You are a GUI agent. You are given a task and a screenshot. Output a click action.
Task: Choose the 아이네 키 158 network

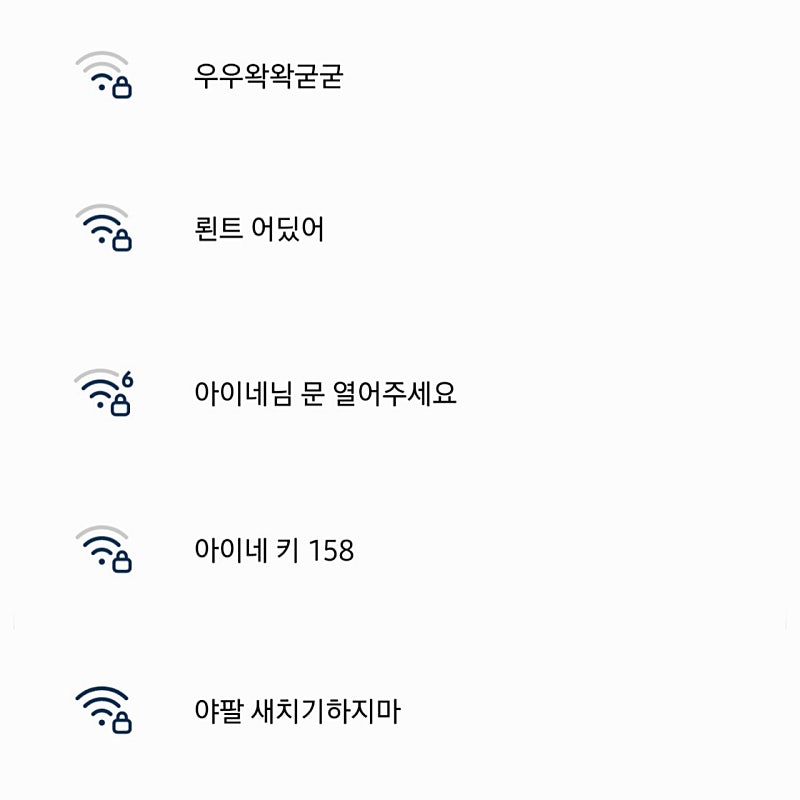pyautogui.click(x=274, y=550)
